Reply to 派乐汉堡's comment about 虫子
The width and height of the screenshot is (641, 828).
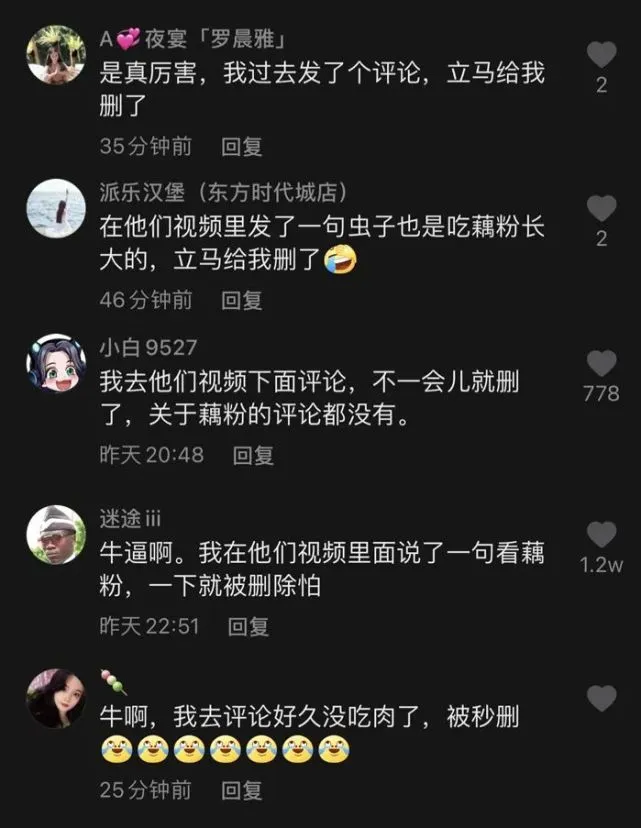point(241,299)
